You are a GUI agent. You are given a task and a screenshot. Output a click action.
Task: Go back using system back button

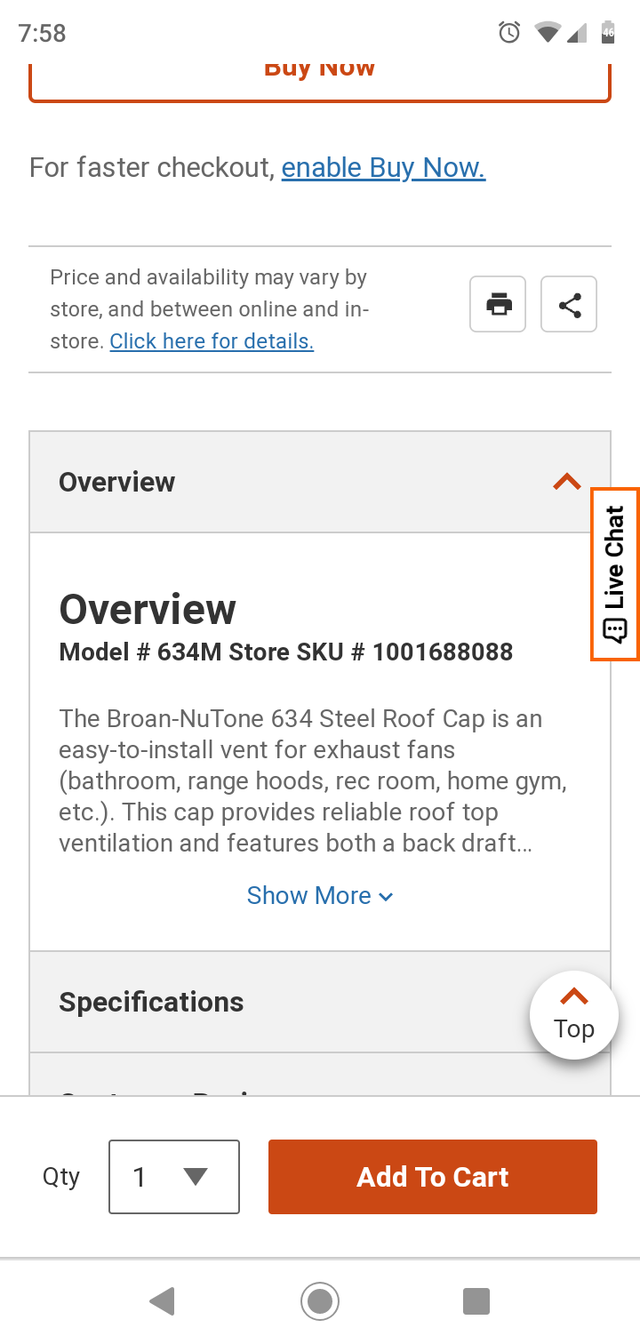pyautogui.click(x=162, y=1301)
